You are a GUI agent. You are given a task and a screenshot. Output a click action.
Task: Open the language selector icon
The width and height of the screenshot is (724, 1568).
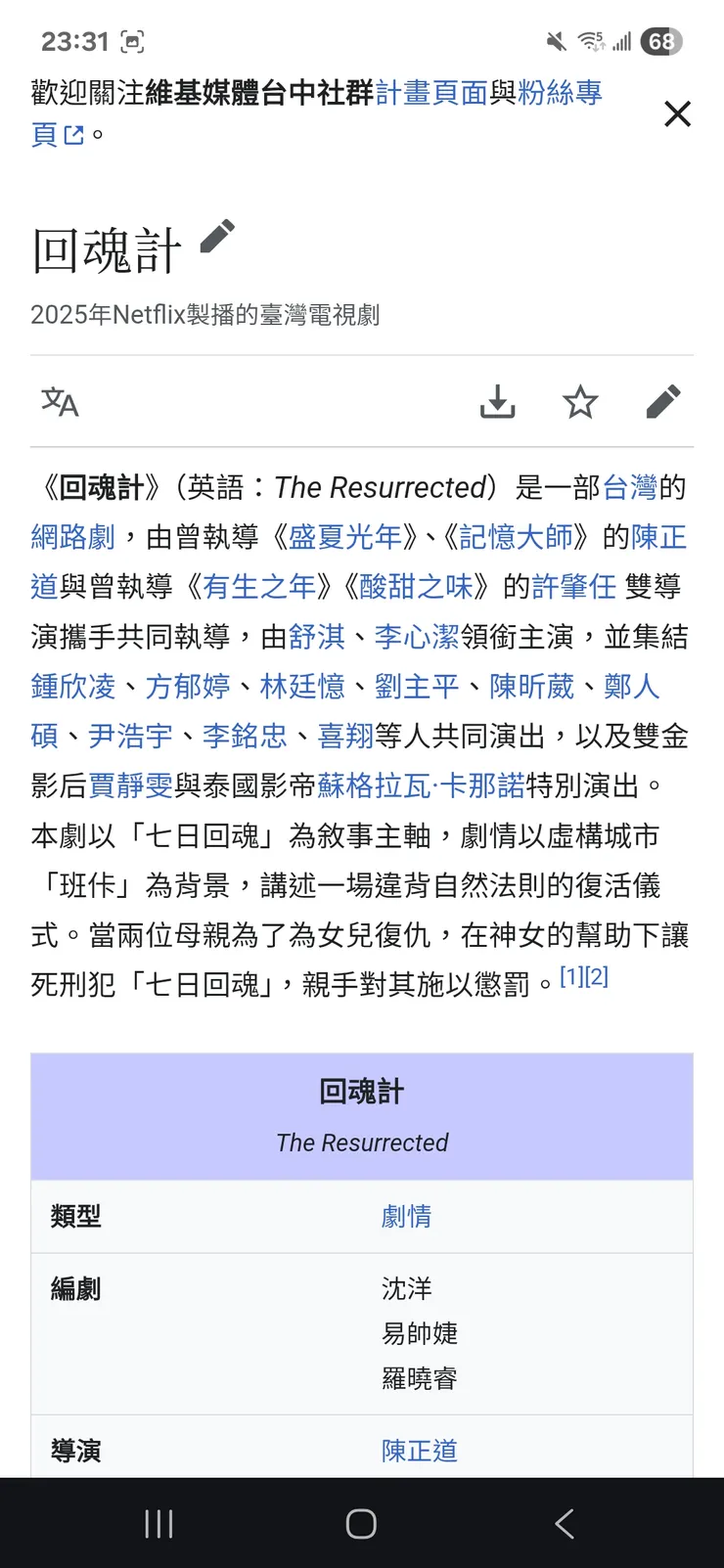pyautogui.click(x=59, y=403)
